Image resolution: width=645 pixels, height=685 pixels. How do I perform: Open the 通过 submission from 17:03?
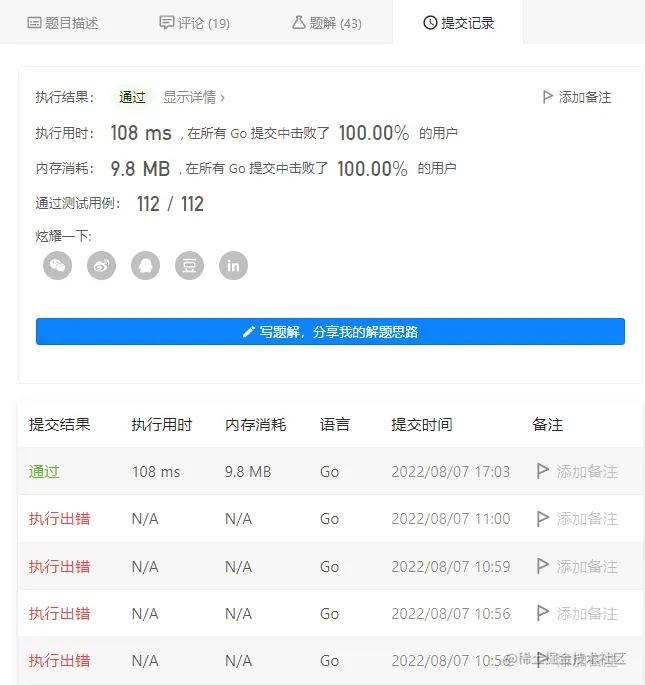point(44,472)
